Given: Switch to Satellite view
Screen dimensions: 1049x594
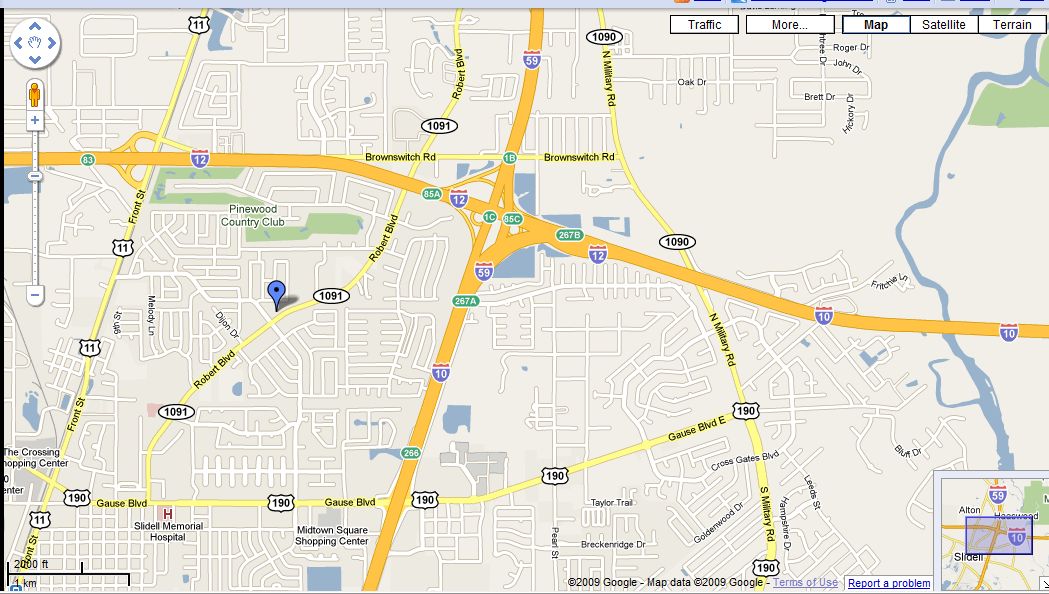Looking at the screenshot, I should 944,25.
